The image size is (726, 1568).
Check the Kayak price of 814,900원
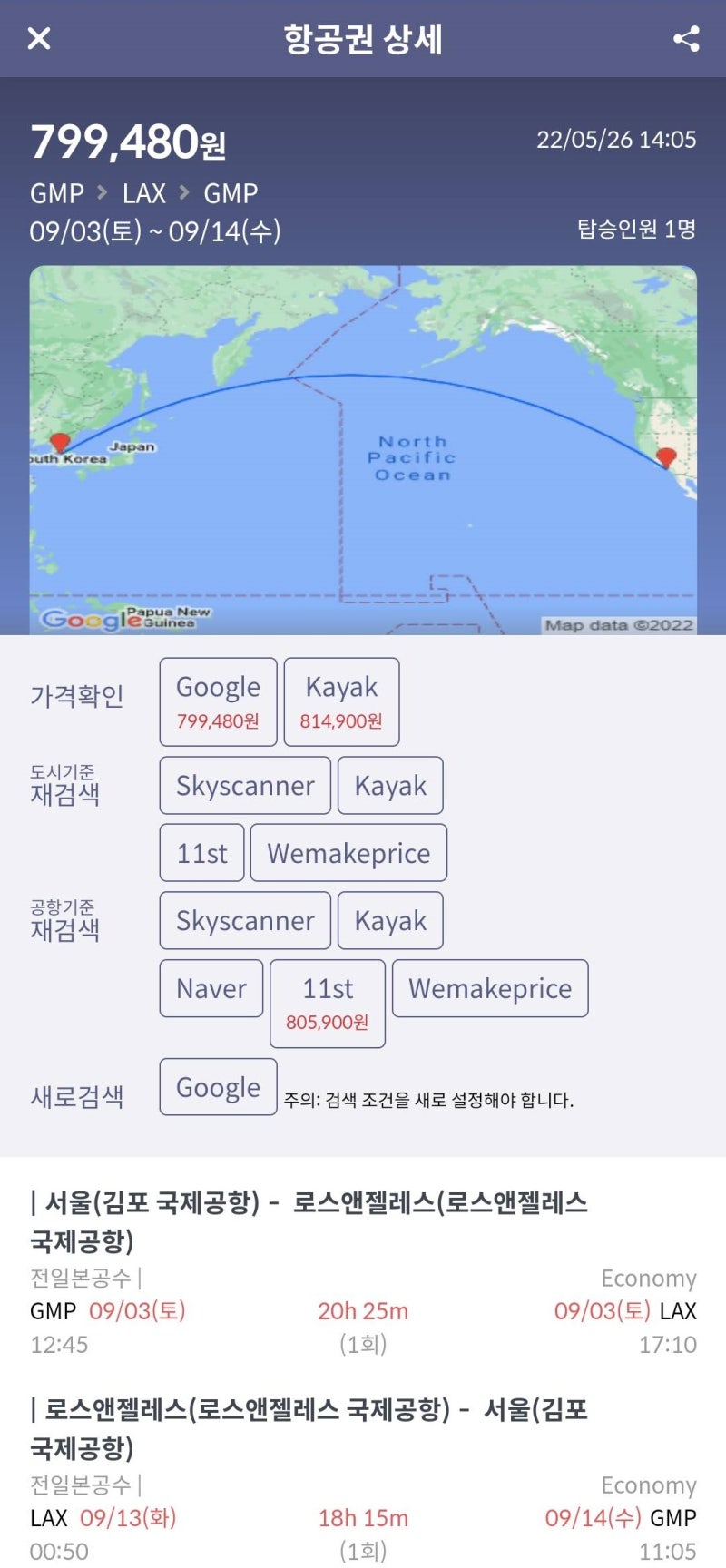point(341,701)
